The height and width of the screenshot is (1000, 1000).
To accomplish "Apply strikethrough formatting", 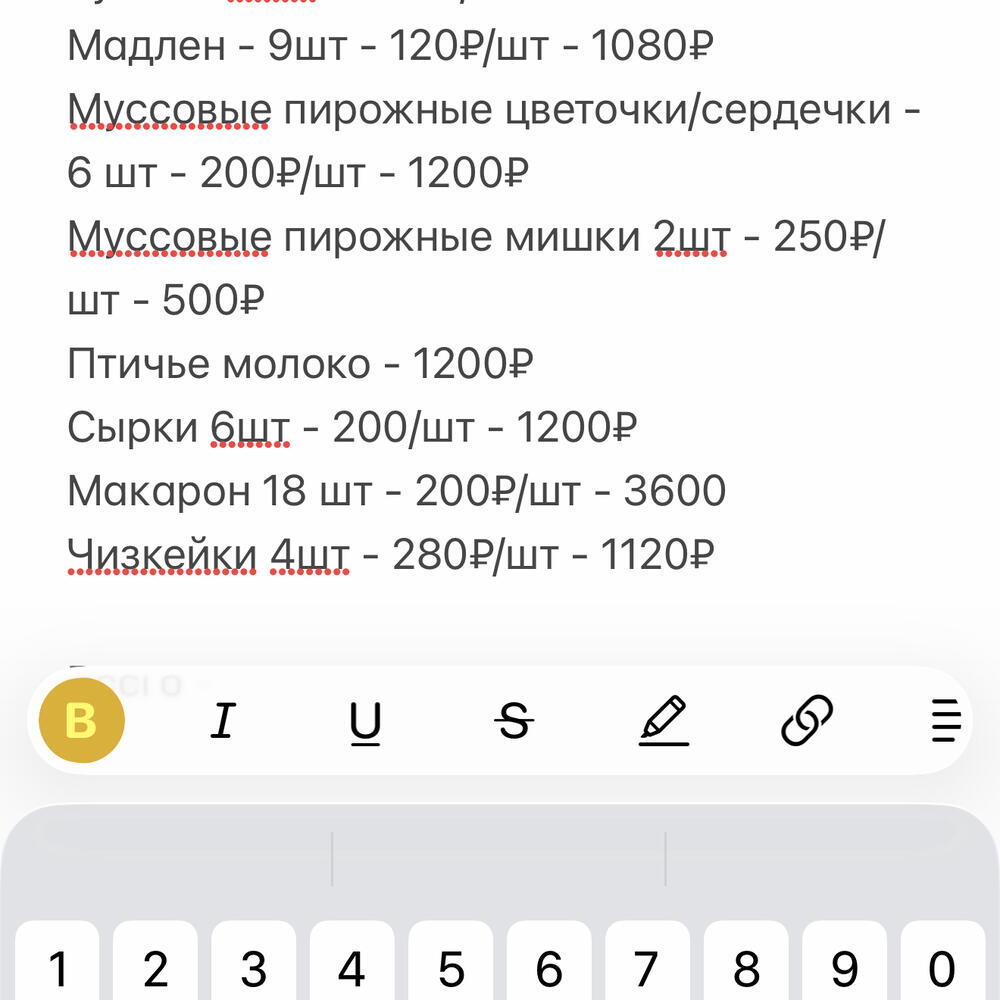I will pos(514,721).
